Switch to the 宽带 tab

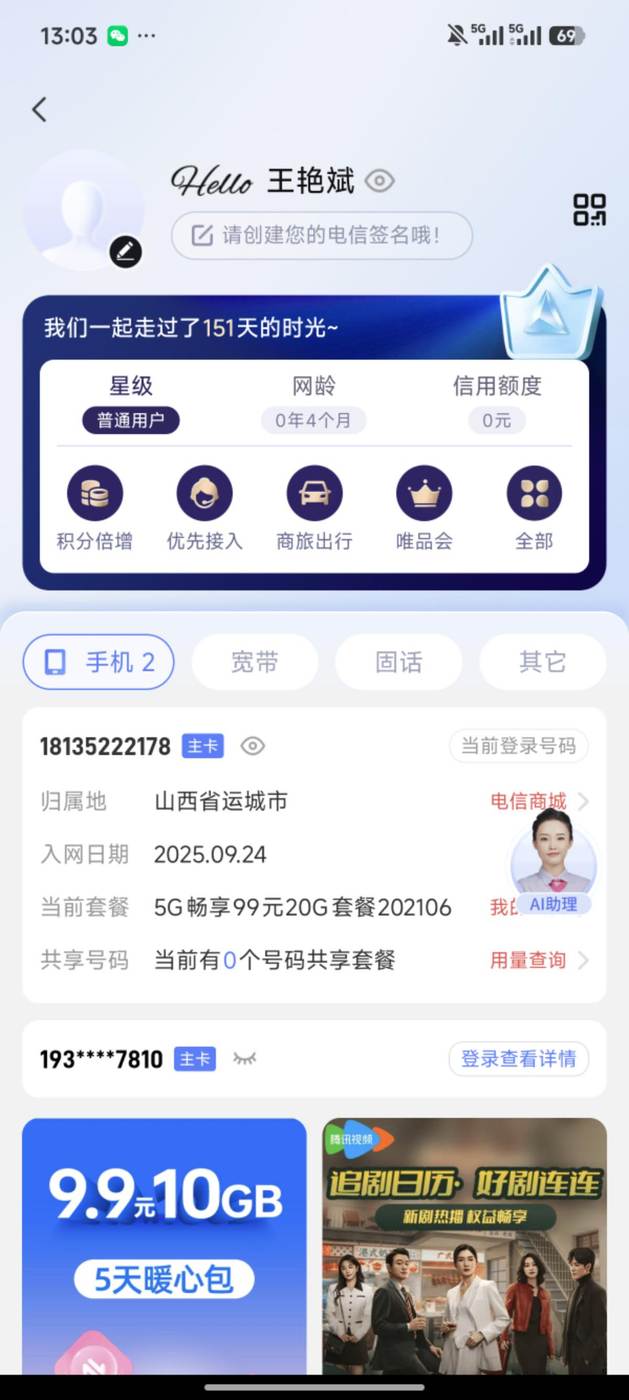click(x=254, y=662)
